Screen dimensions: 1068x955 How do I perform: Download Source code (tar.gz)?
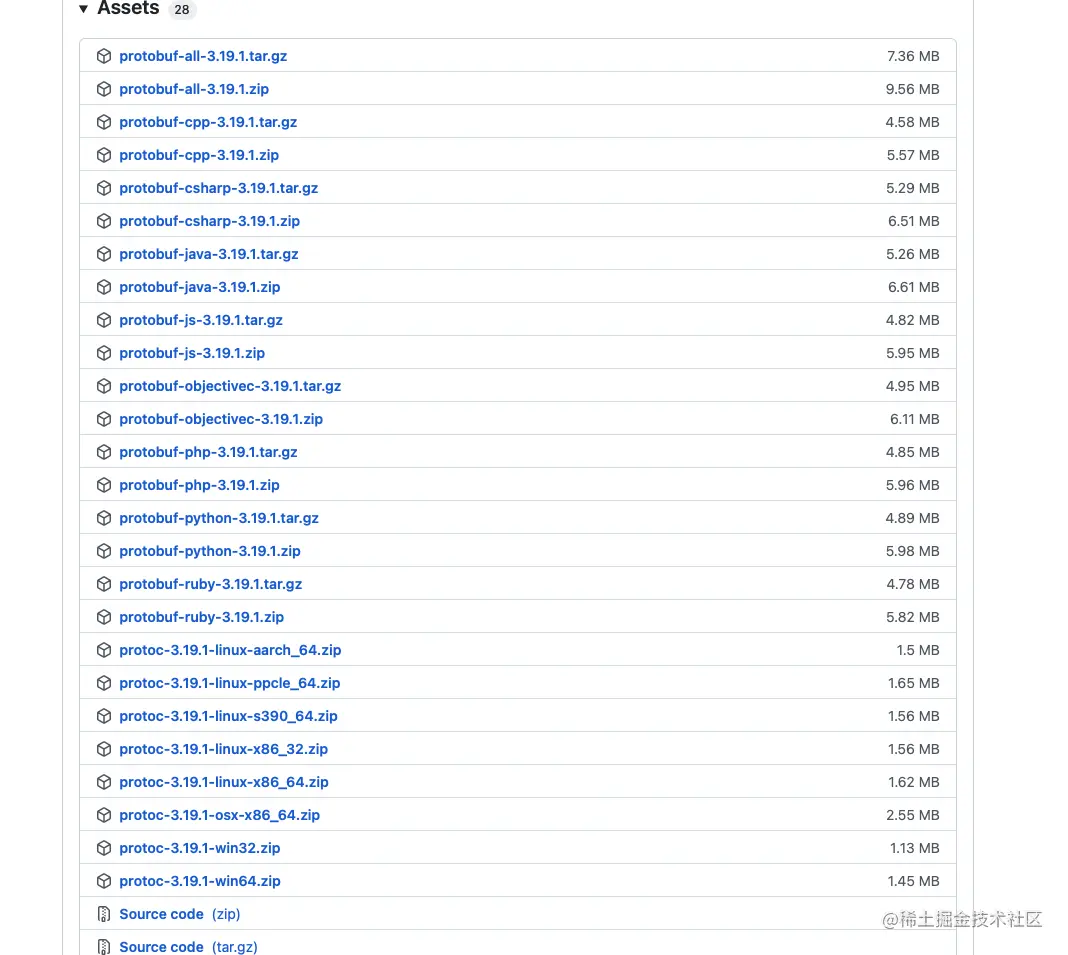(161, 946)
